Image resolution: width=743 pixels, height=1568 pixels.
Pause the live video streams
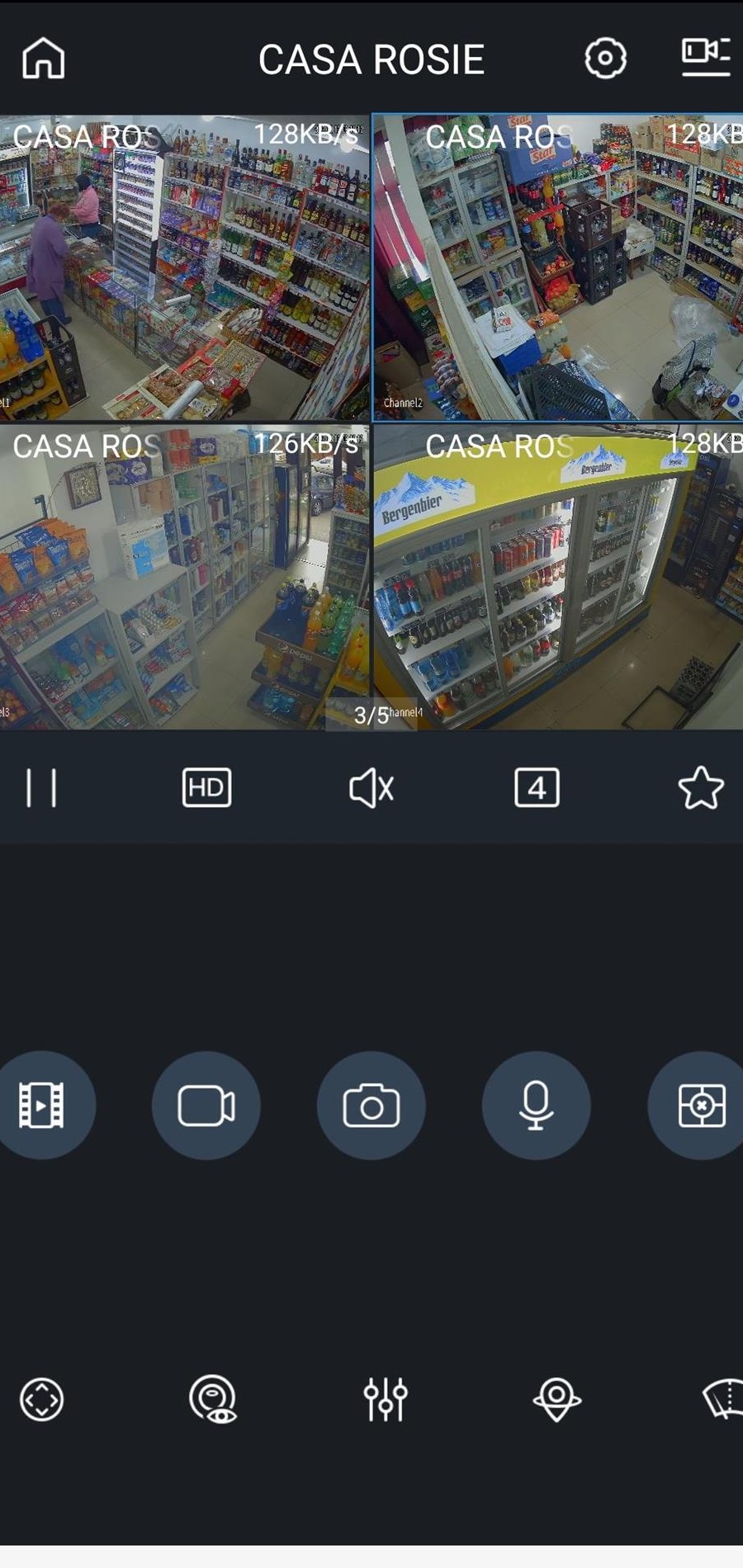[x=41, y=788]
